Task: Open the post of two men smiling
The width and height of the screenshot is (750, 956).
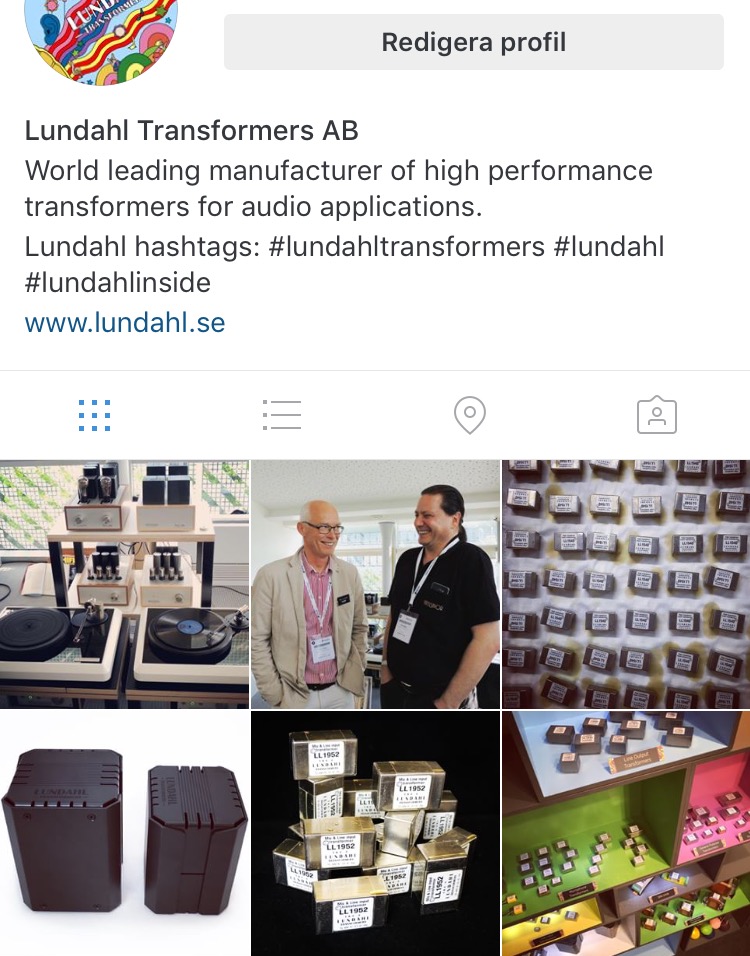Action: coord(375,584)
